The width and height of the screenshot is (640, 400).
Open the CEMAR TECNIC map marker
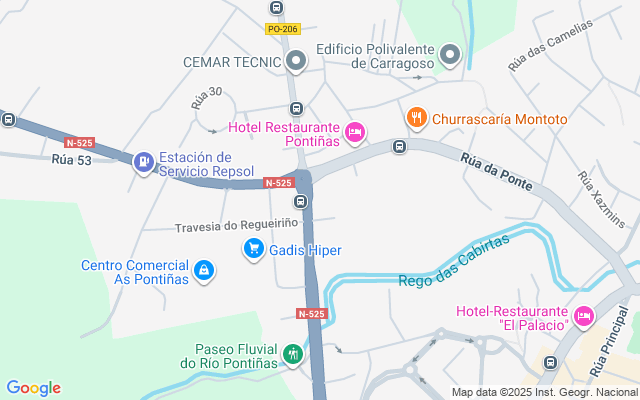point(296,62)
